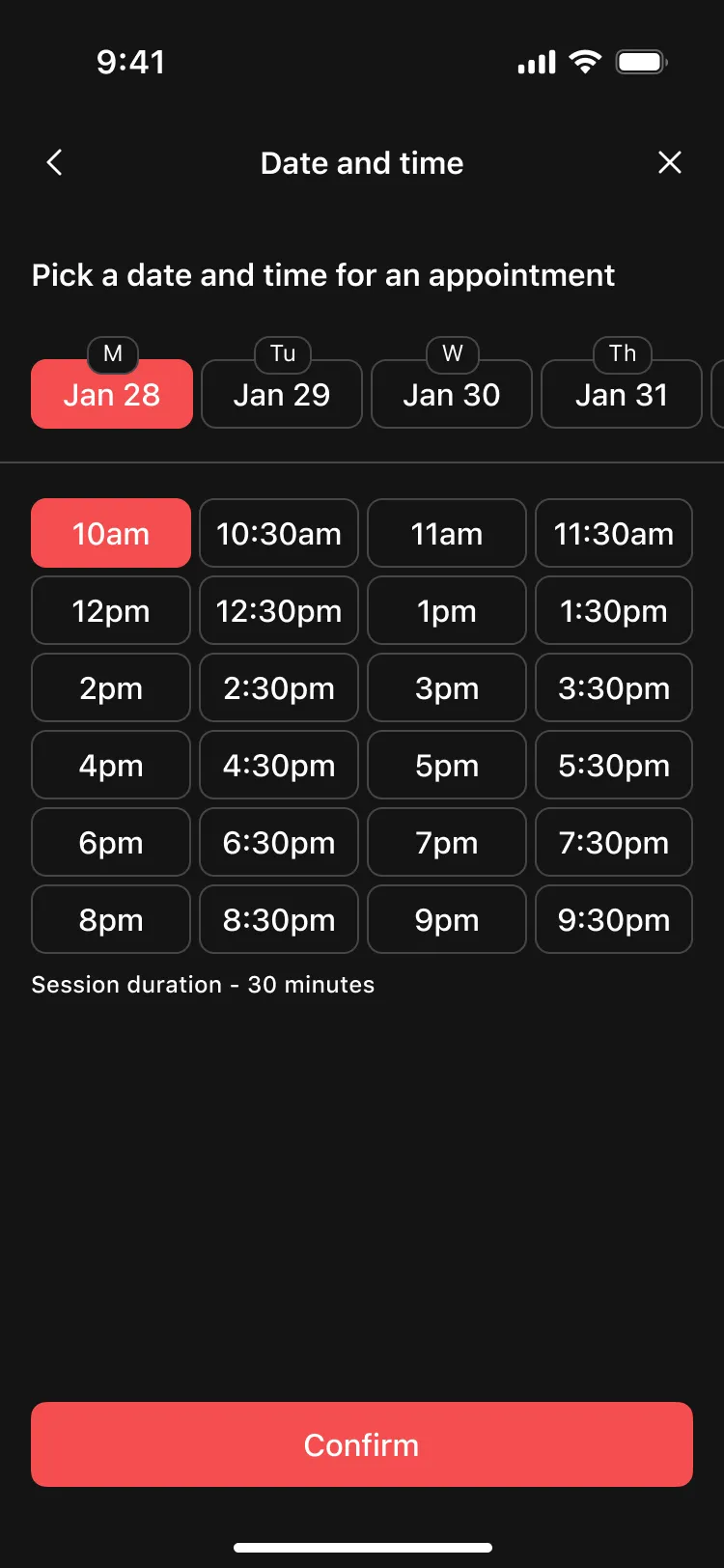Image resolution: width=724 pixels, height=1568 pixels.
Task: Select the date Jan 29
Action: click(282, 394)
